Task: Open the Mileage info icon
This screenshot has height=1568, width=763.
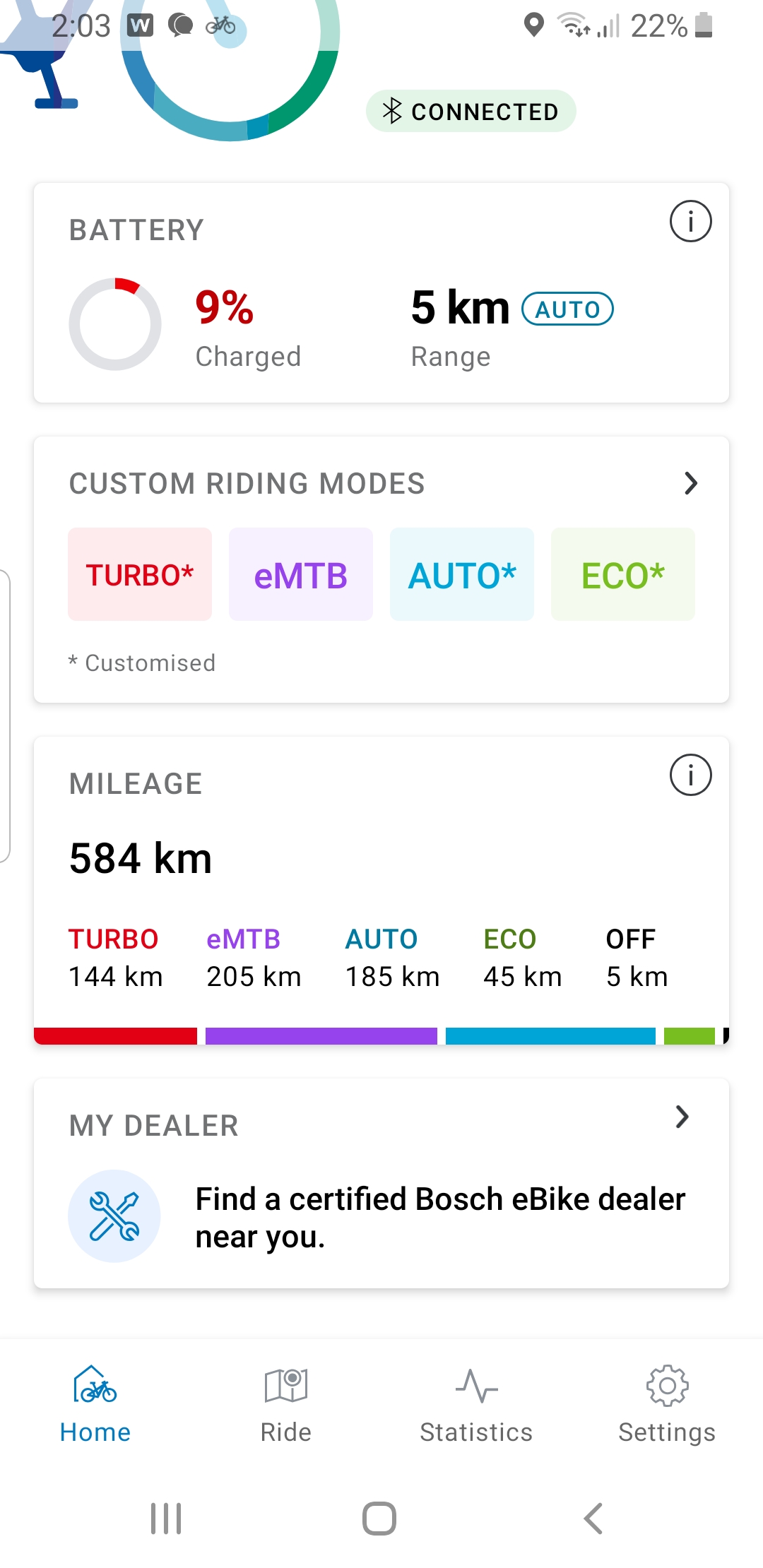Action: [690, 775]
